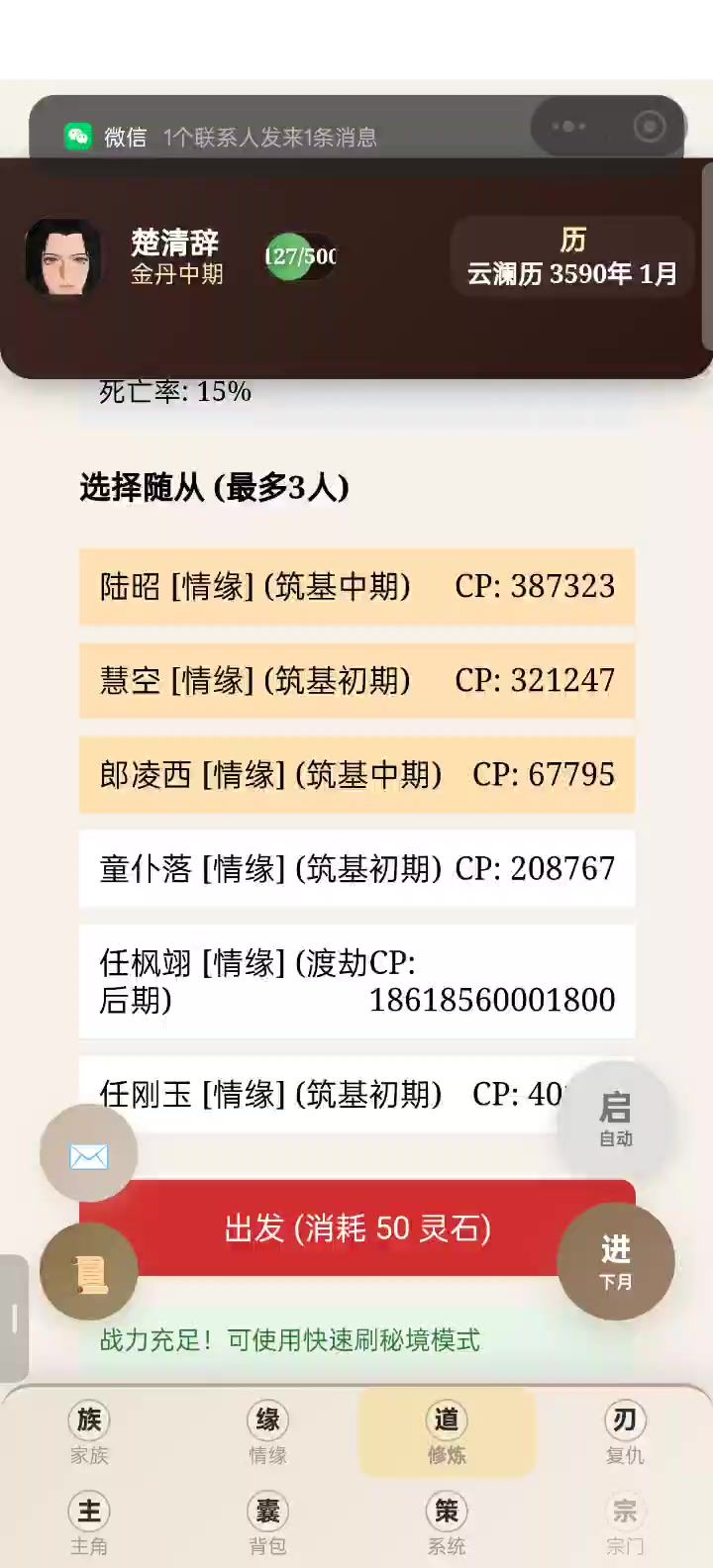Image resolution: width=713 pixels, height=1568 pixels.
Task: Open the mail envelope button
Action: coord(88,1154)
